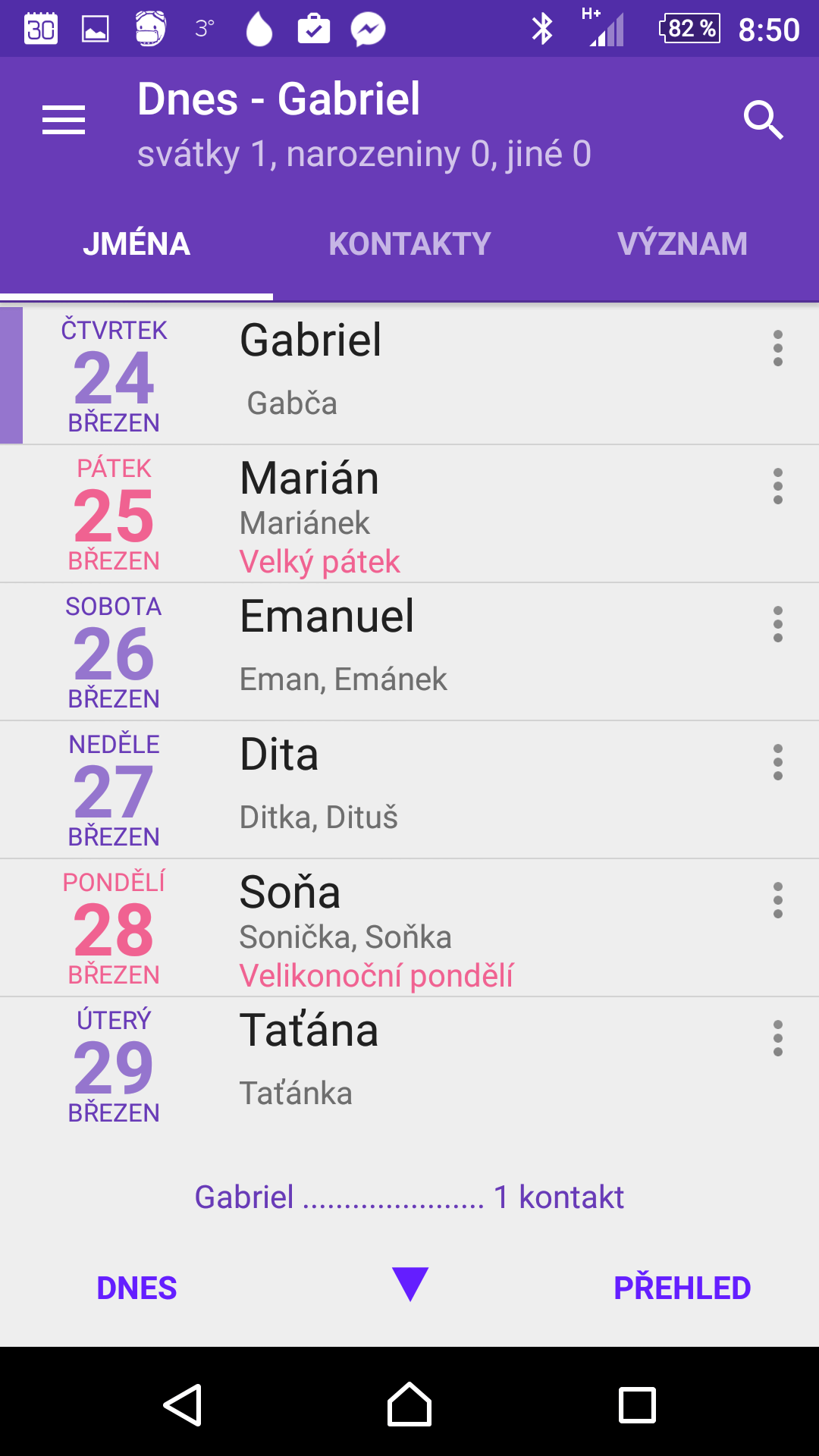This screenshot has height=1456, width=819.
Task: Open overflow menu for Taťána
Action: click(778, 1039)
